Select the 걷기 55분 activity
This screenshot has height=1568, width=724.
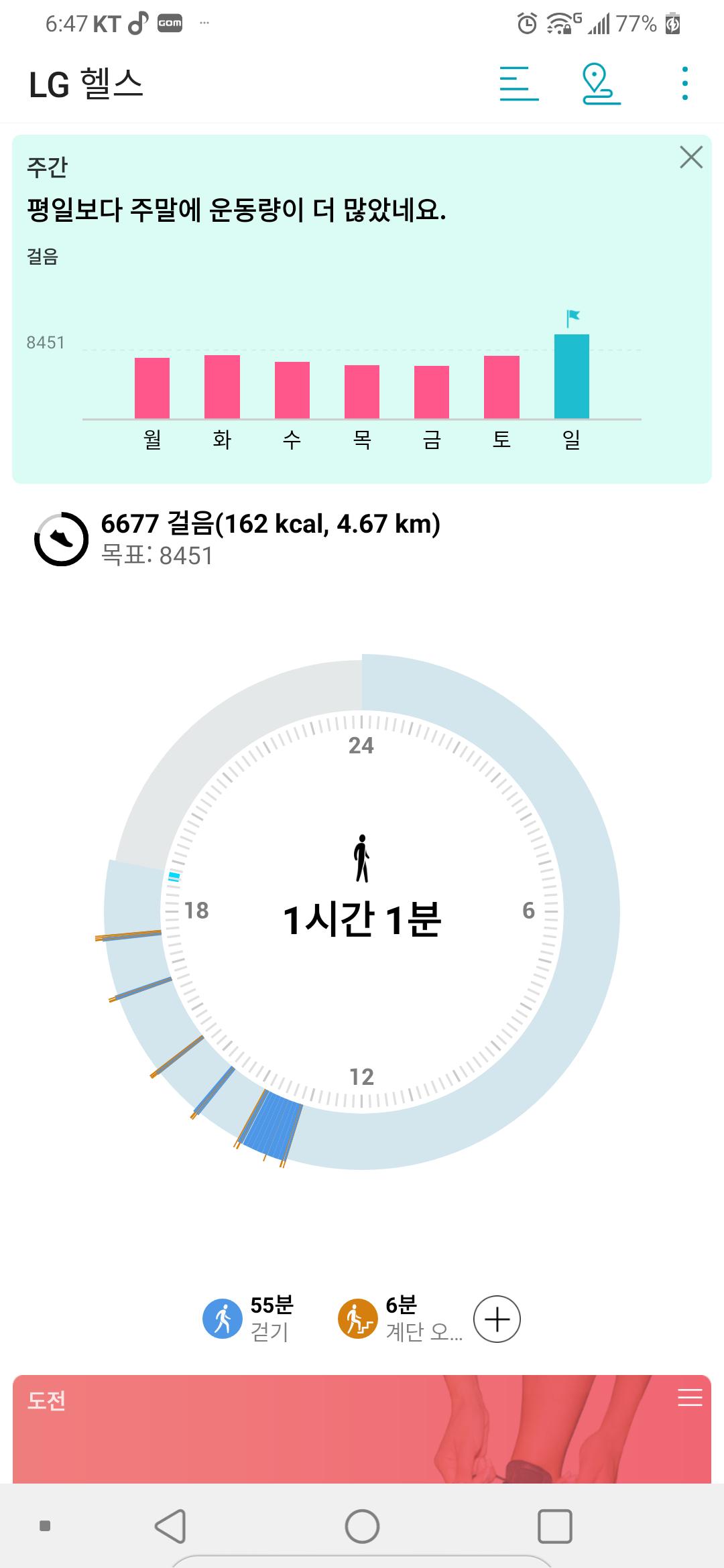click(249, 1318)
